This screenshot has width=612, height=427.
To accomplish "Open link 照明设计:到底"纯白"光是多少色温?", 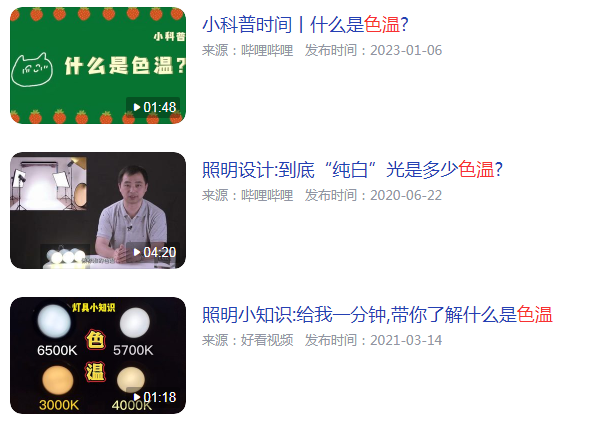I will click(x=351, y=170).
